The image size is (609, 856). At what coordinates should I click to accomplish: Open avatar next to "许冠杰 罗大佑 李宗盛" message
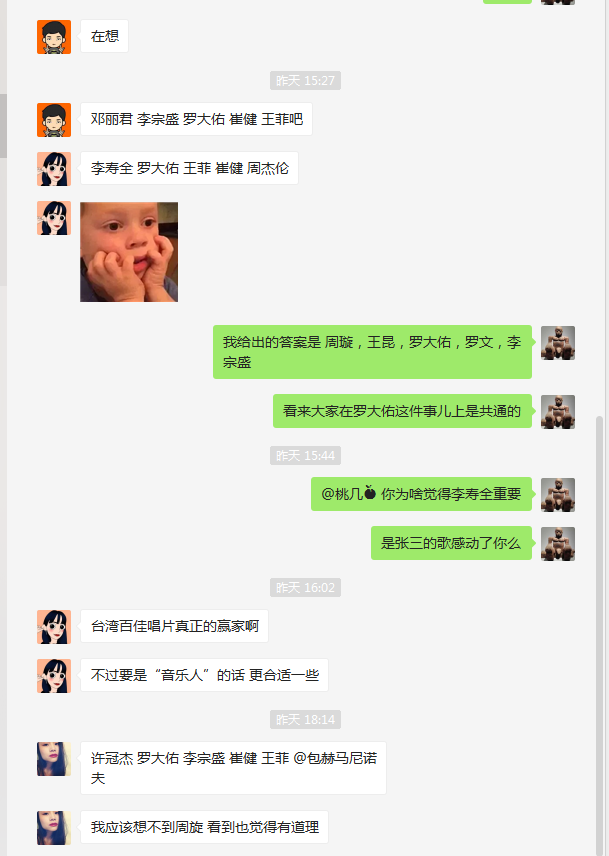click(54, 759)
